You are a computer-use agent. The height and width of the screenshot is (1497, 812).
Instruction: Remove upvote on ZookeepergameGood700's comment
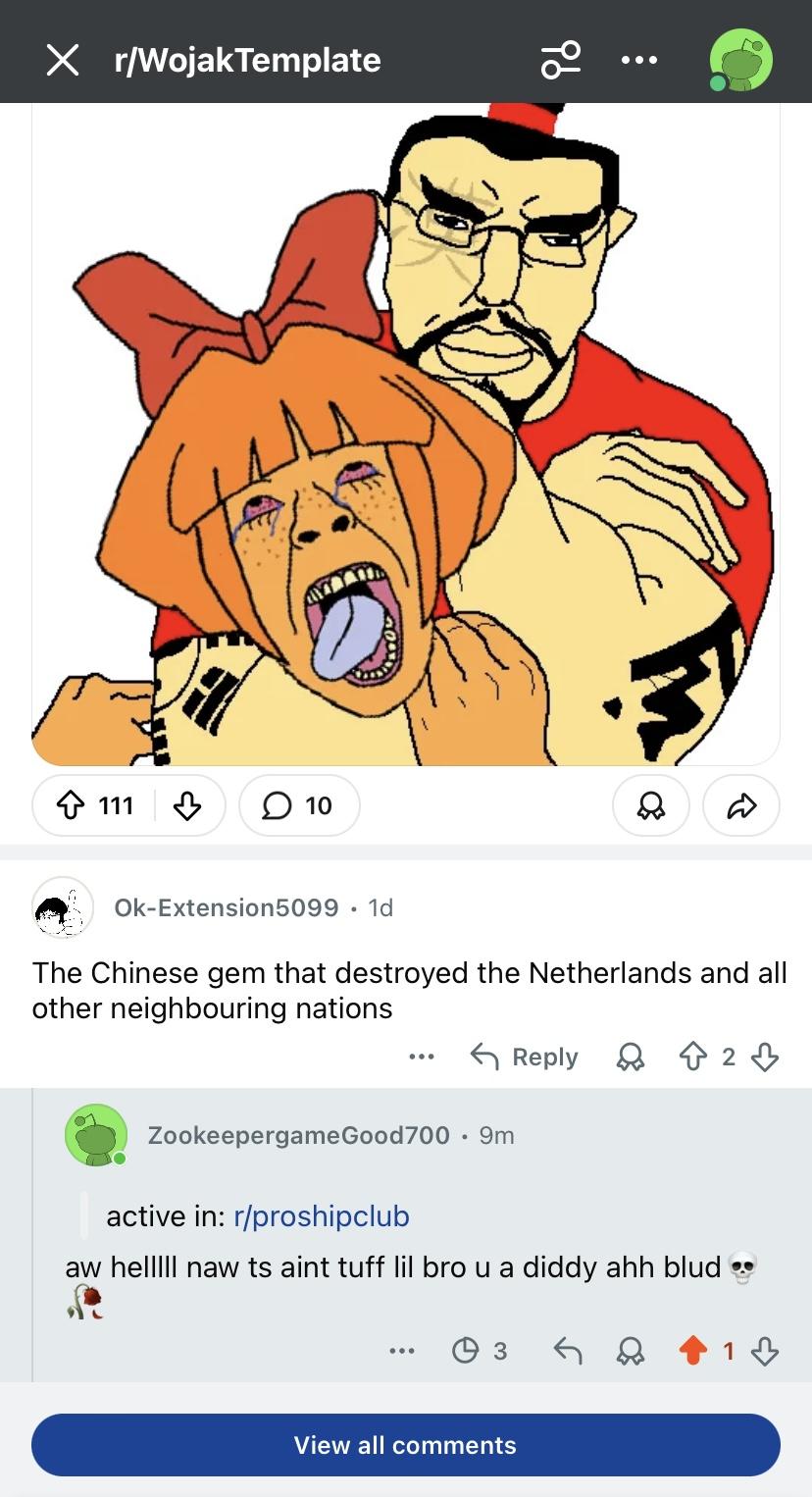click(x=693, y=1352)
